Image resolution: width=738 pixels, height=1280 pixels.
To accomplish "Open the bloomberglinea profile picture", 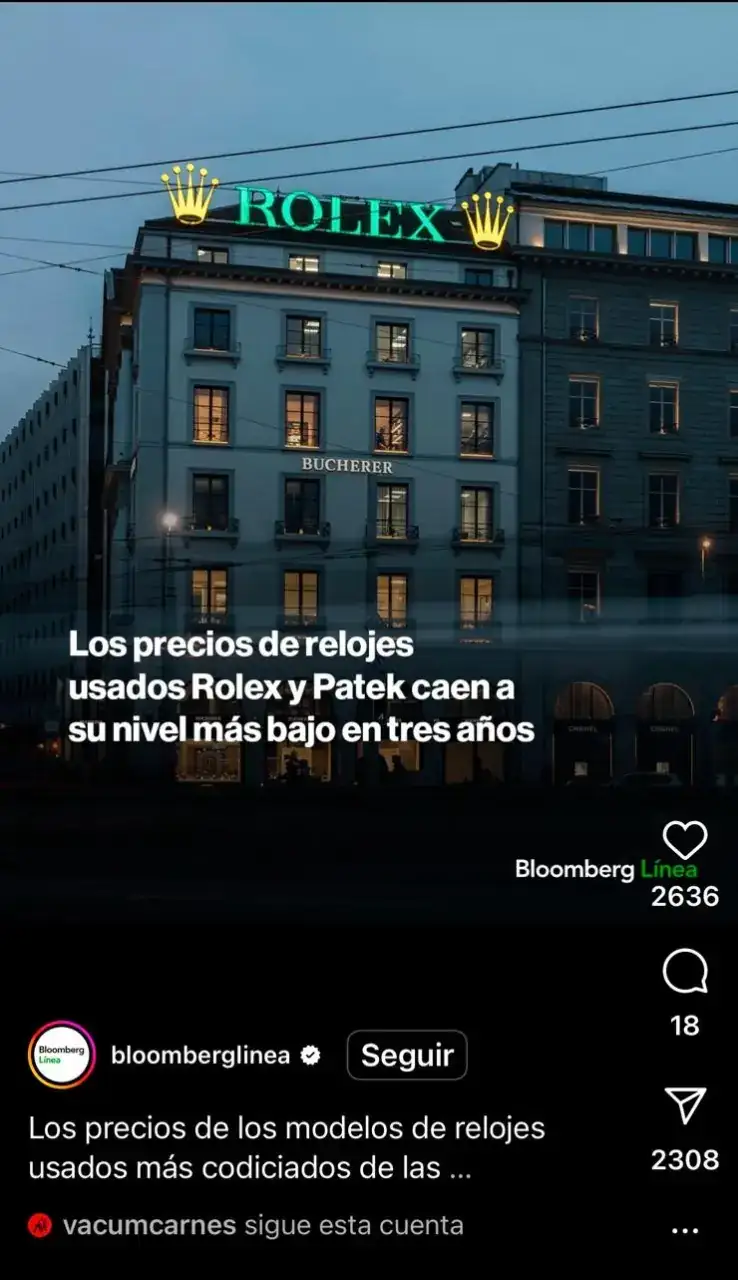I will click(x=62, y=1055).
